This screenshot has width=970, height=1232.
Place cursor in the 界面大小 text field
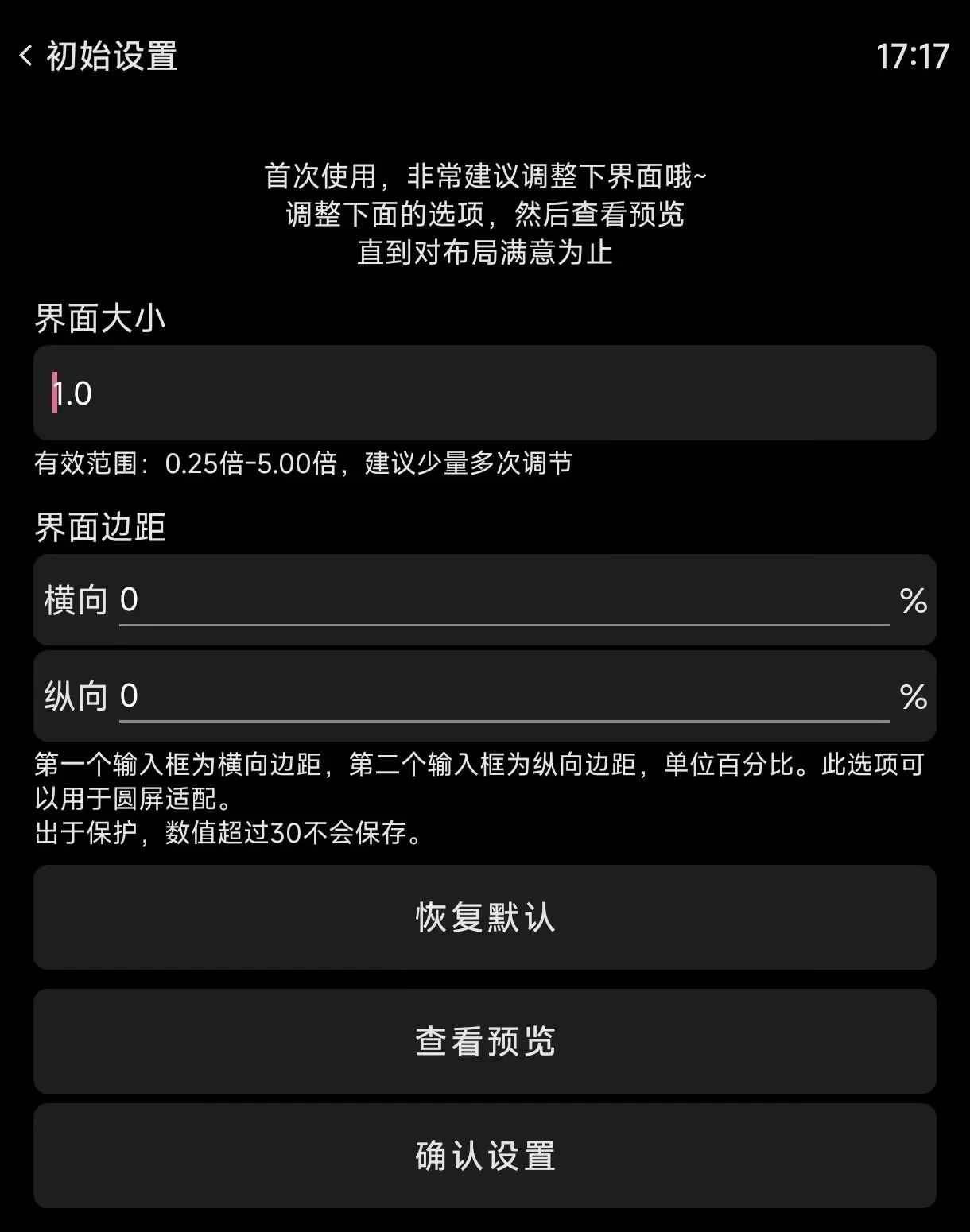239,393
